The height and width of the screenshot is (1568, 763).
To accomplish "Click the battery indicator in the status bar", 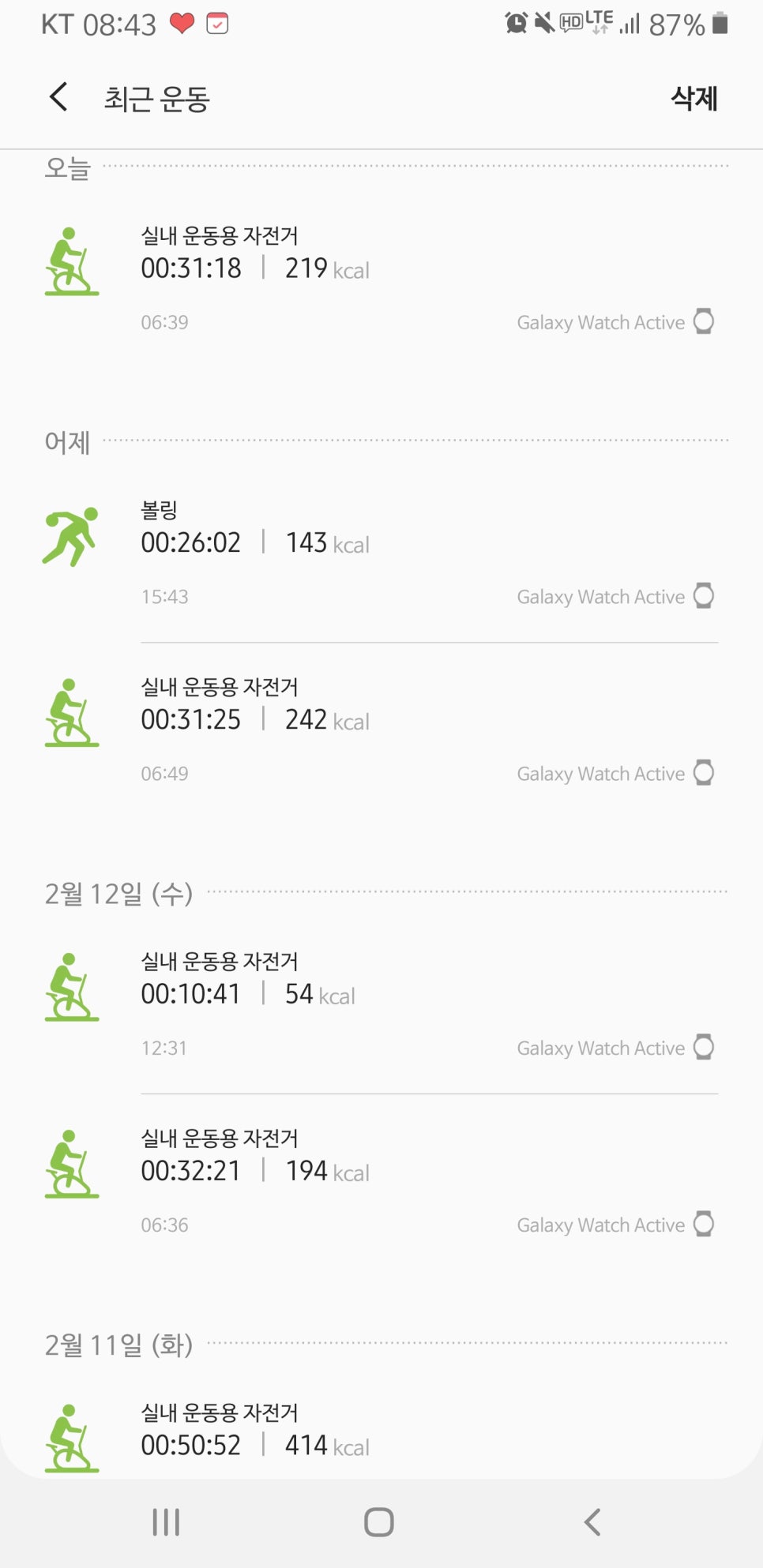I will [717, 24].
